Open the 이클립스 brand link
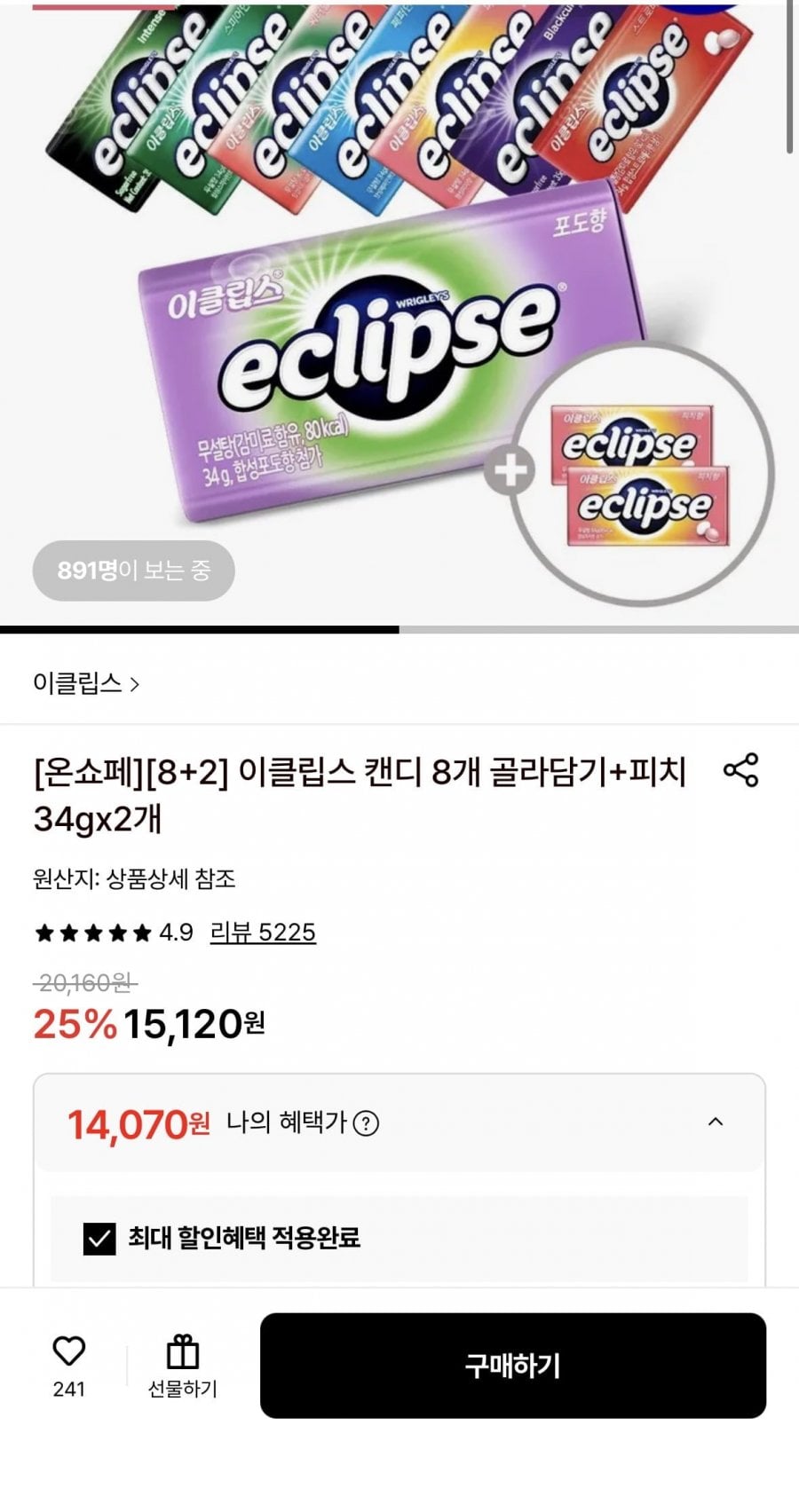The width and height of the screenshot is (799, 1512). [x=86, y=683]
